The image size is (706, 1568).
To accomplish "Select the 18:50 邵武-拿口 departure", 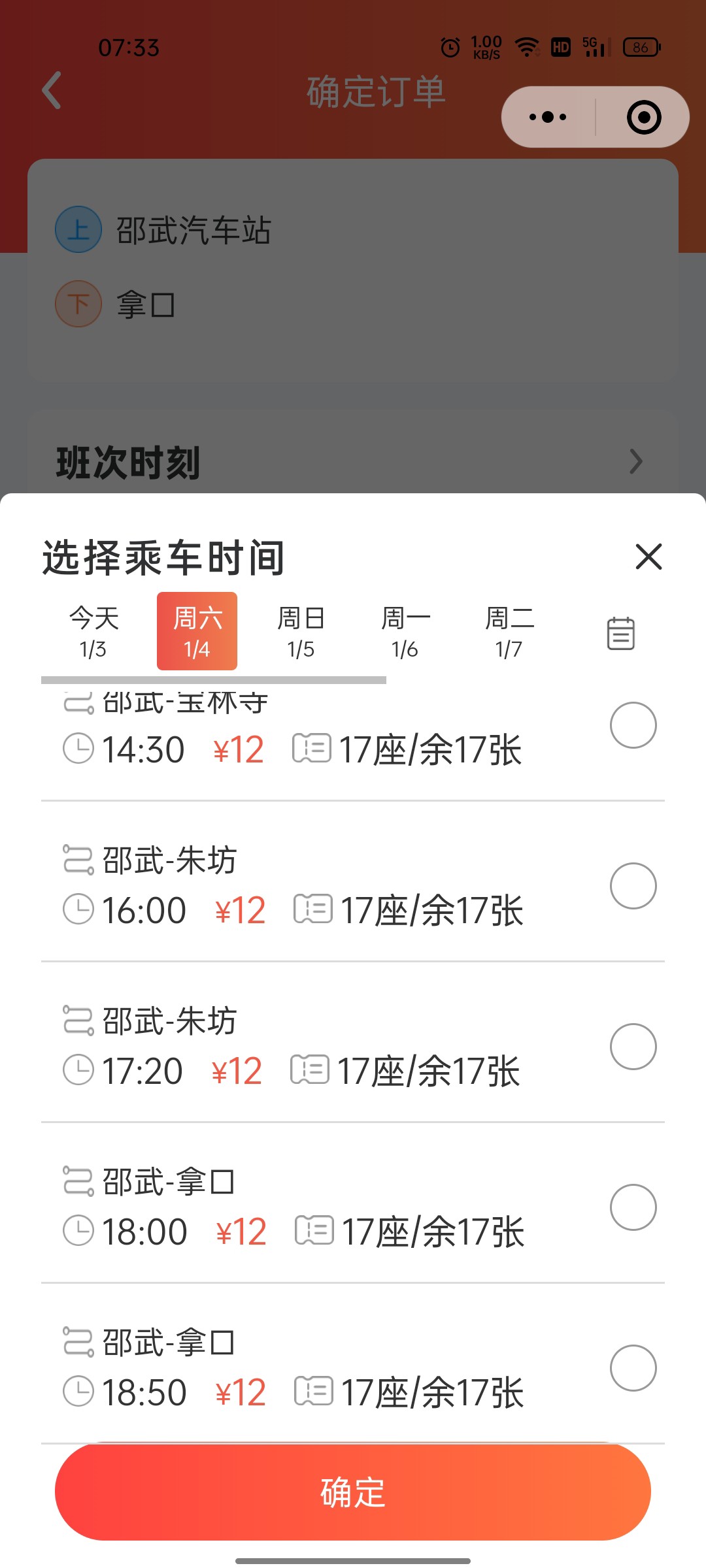I will (x=633, y=1368).
